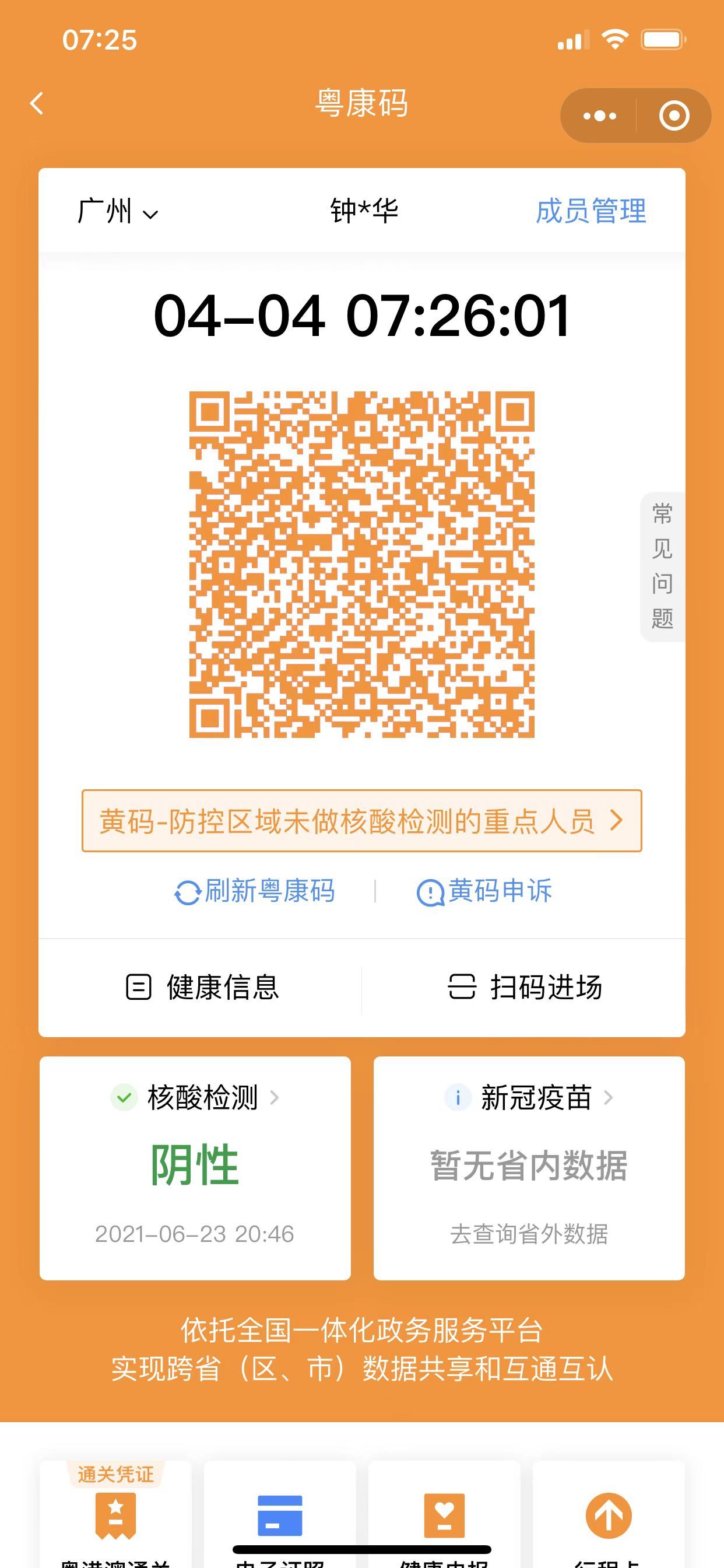Refresh the code via 刷新粤康码
The height and width of the screenshot is (1568, 724).
point(255,891)
